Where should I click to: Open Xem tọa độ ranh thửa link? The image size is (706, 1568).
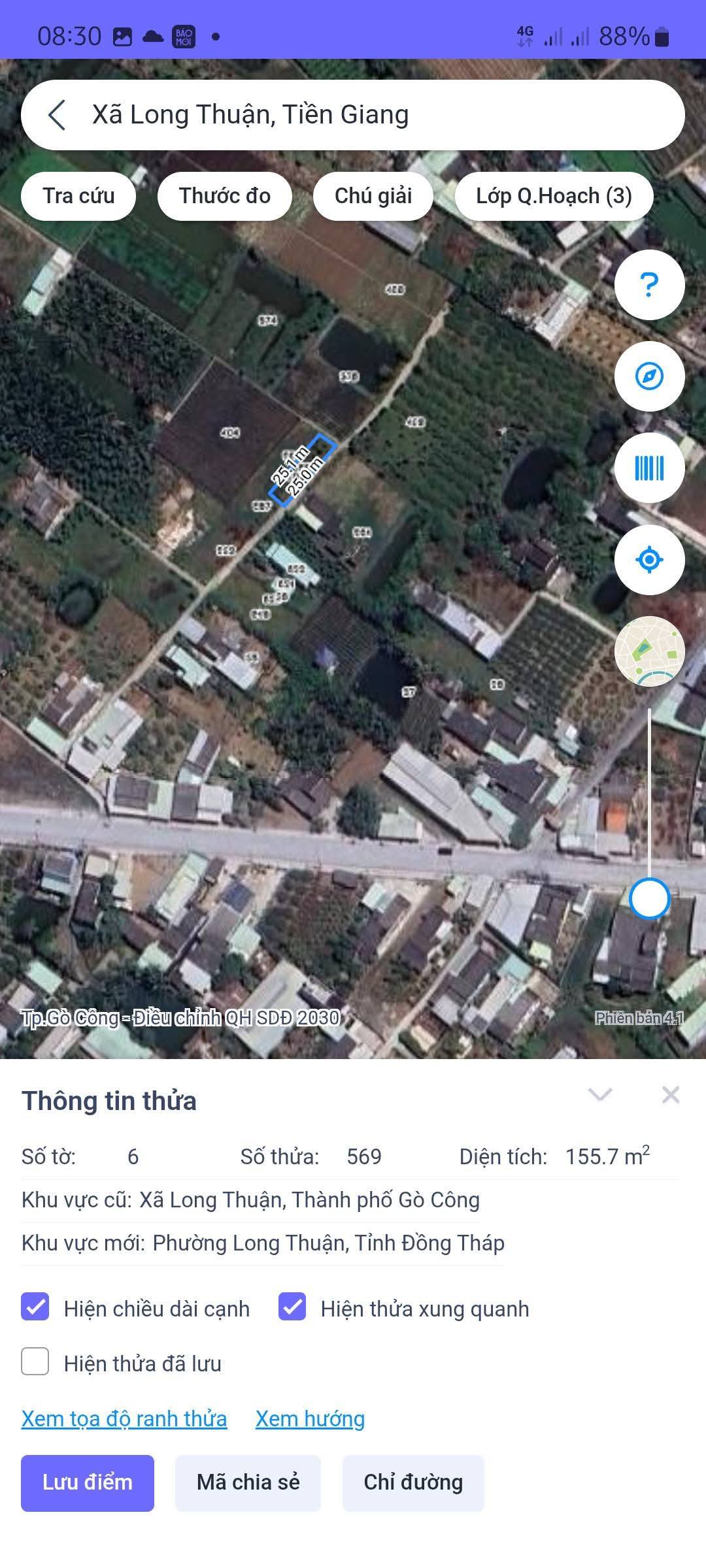pos(124,1418)
